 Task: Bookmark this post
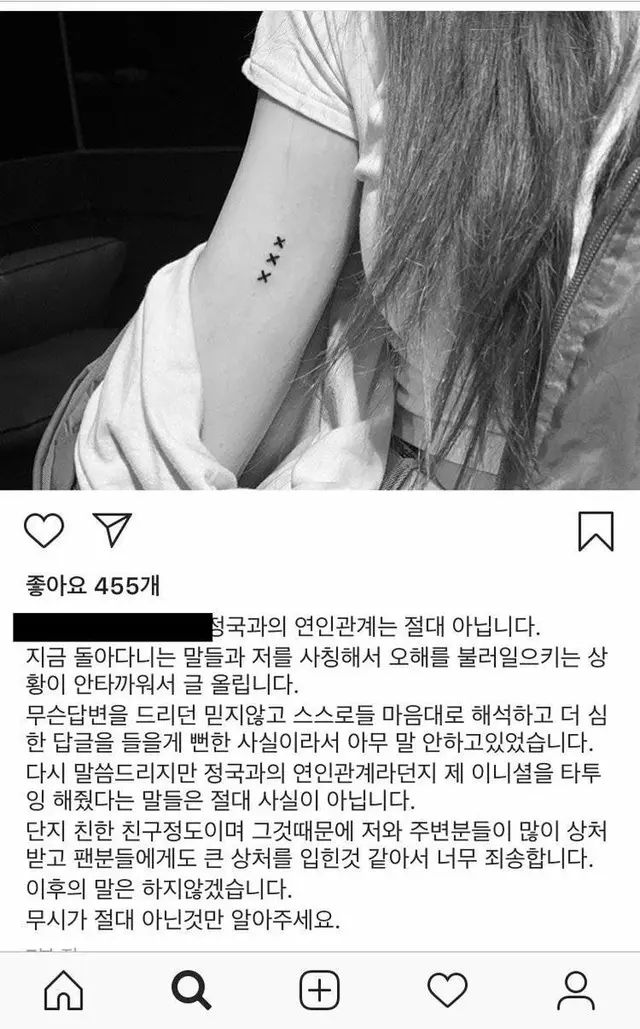pos(596,531)
